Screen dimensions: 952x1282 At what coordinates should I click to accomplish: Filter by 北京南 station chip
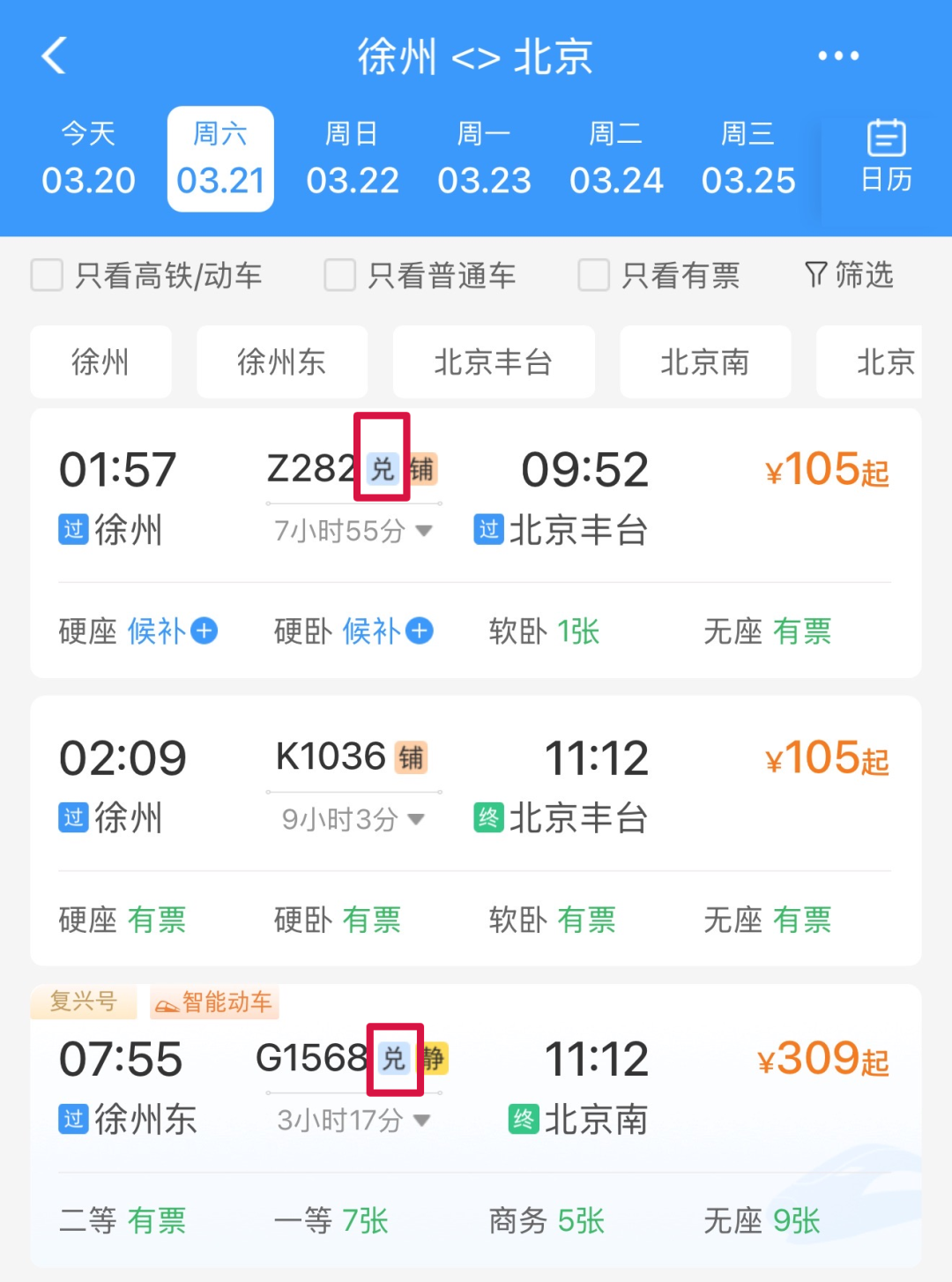click(x=704, y=362)
